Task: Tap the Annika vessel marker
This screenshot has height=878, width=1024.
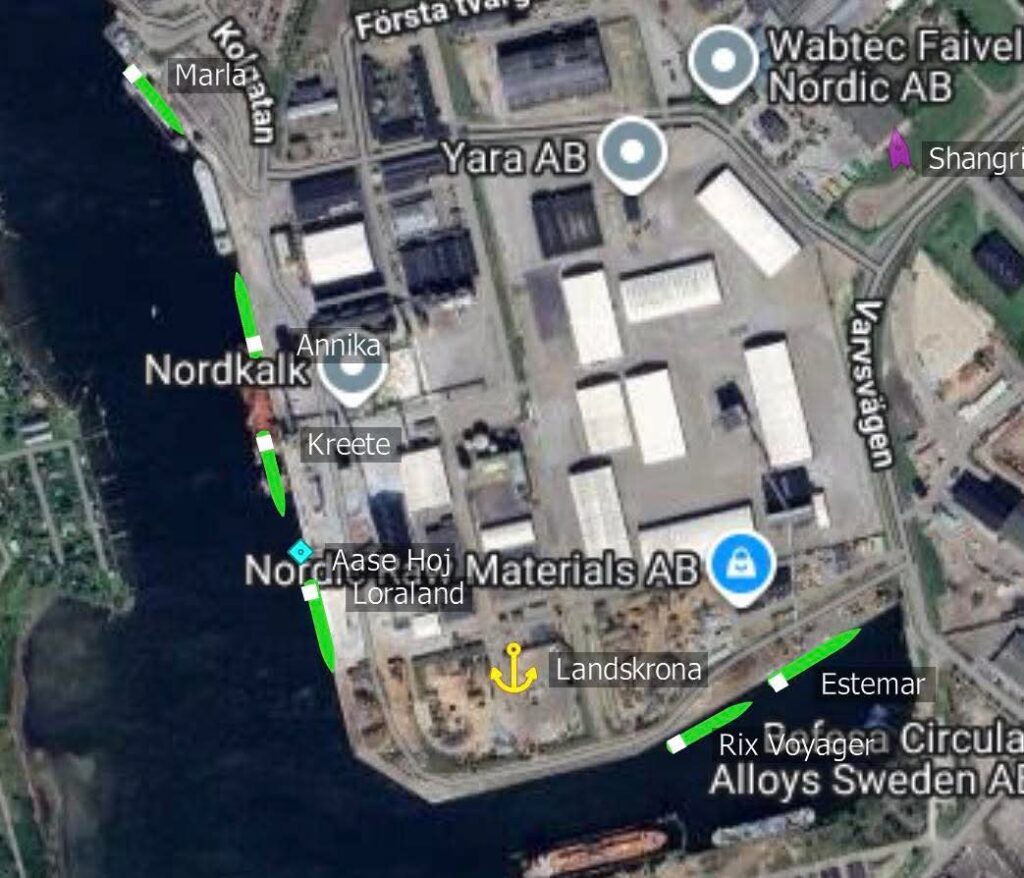Action: click(x=246, y=313)
